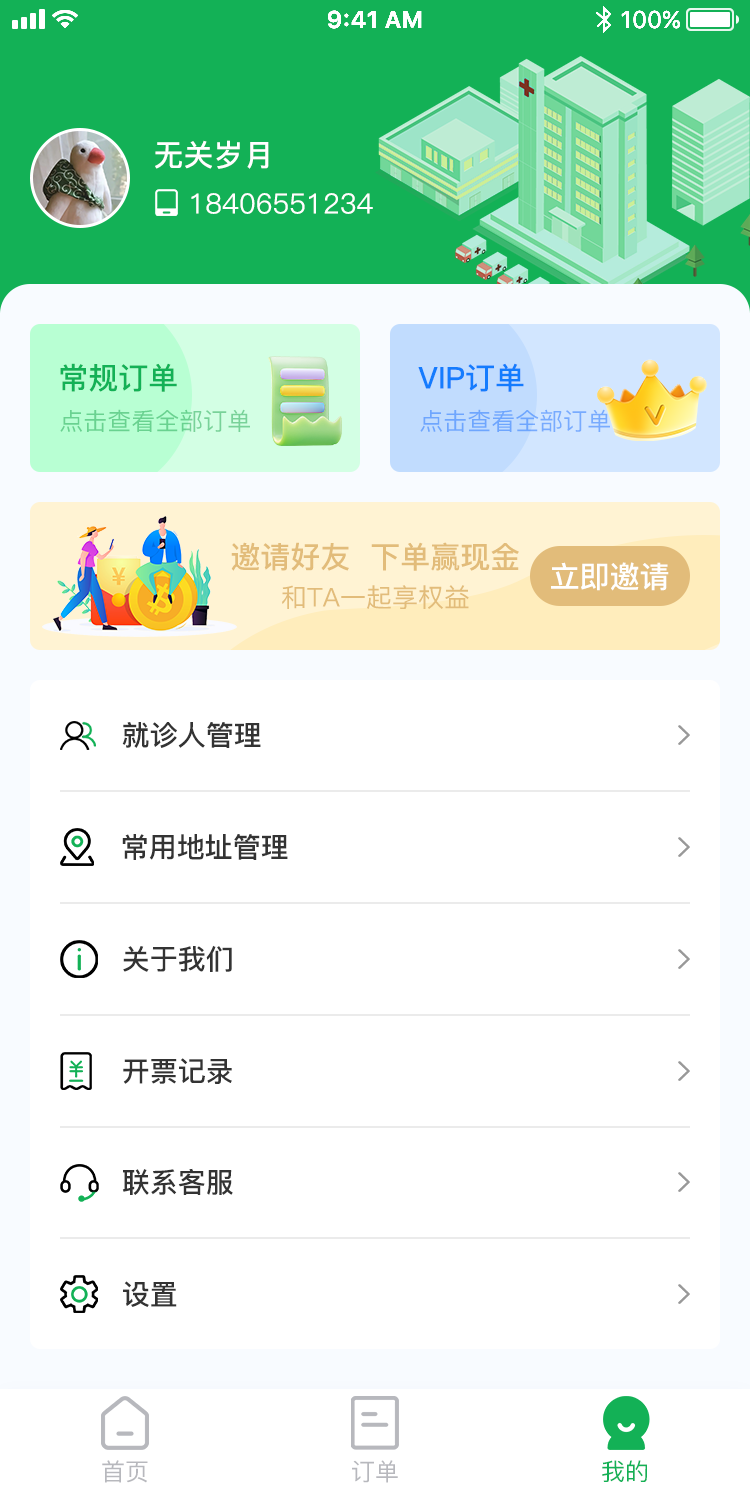This screenshot has width=750, height=1489.
Task: View 开票记录
Action: click(x=375, y=1072)
